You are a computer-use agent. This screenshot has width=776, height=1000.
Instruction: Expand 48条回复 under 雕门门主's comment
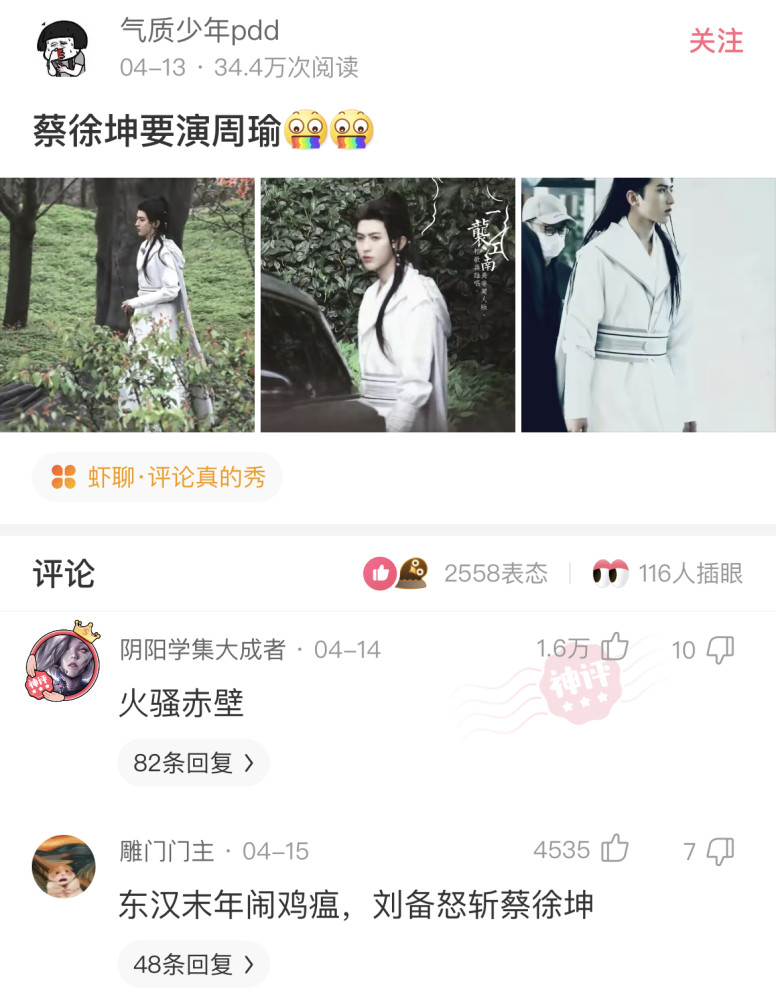coord(194,964)
